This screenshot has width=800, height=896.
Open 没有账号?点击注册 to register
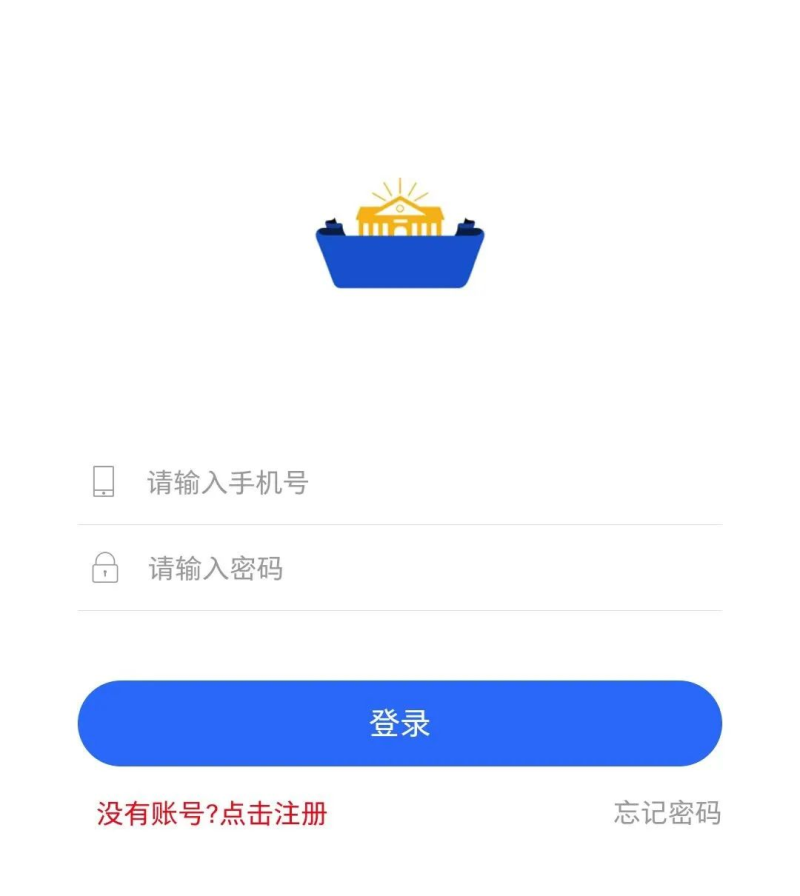pos(212,813)
